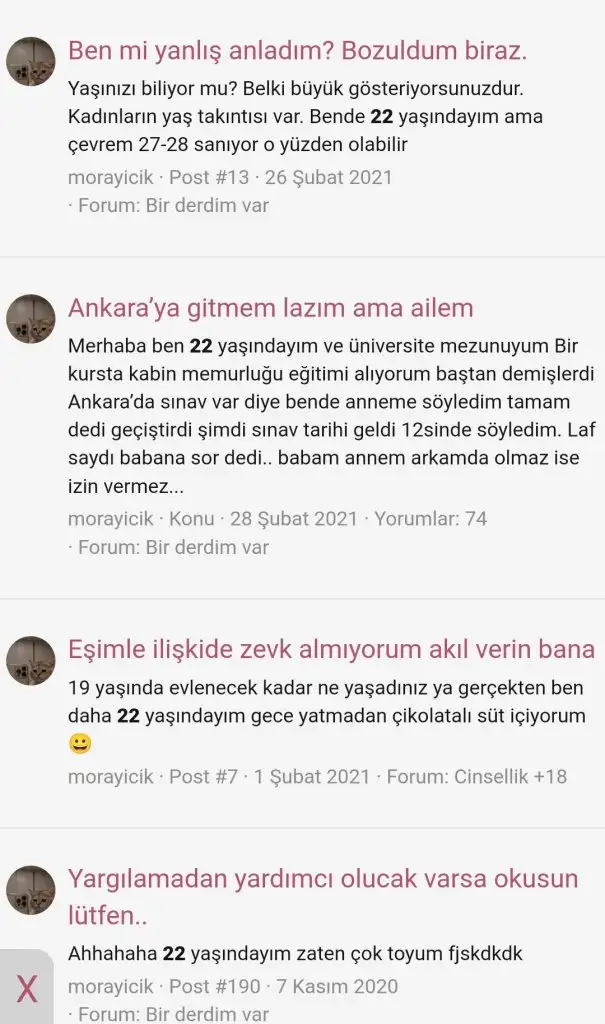The image size is (605, 1024).
Task: Tap morayicik's avatar beside the Ankara'ya gitmem post
Action: click(31, 319)
